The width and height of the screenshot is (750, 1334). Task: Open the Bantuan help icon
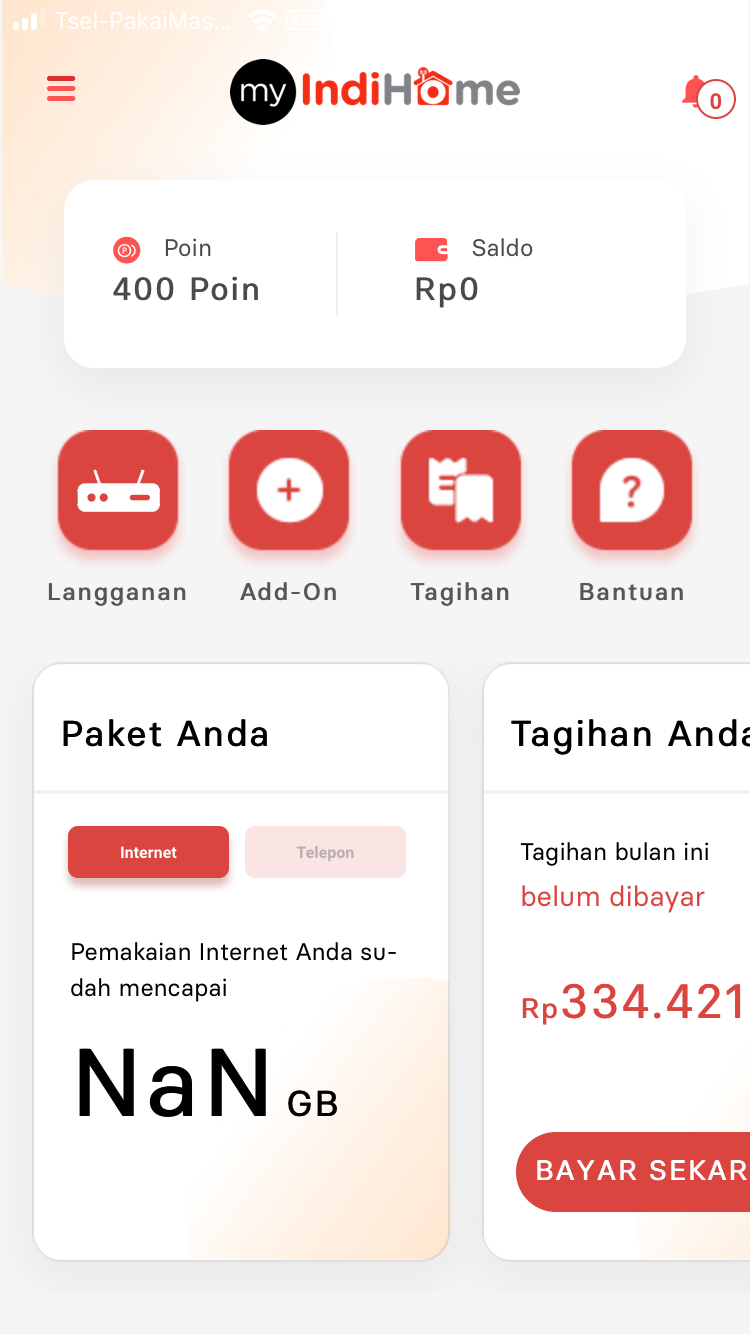[x=631, y=490]
